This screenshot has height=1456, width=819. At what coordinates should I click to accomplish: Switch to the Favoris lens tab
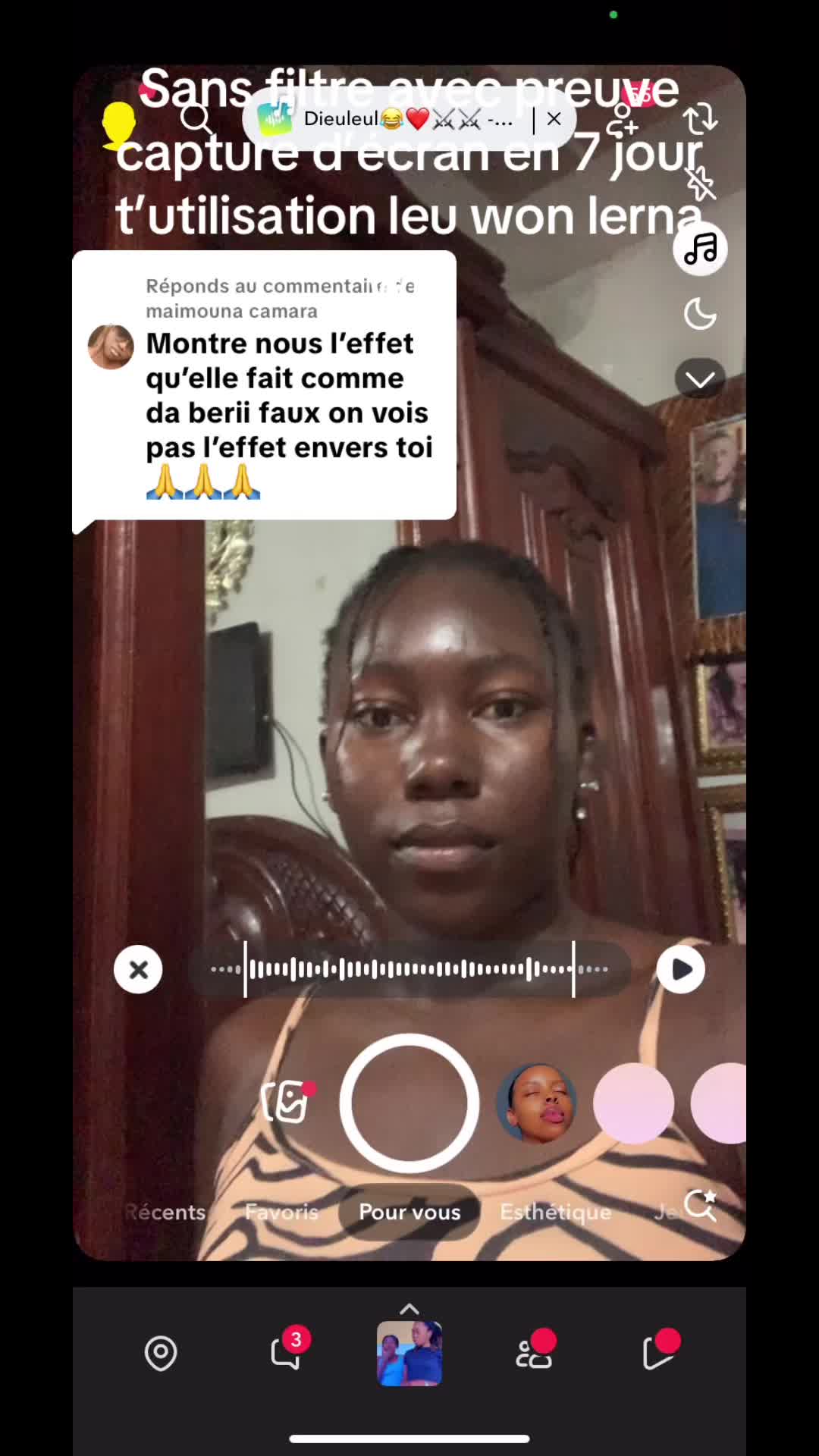click(281, 1212)
